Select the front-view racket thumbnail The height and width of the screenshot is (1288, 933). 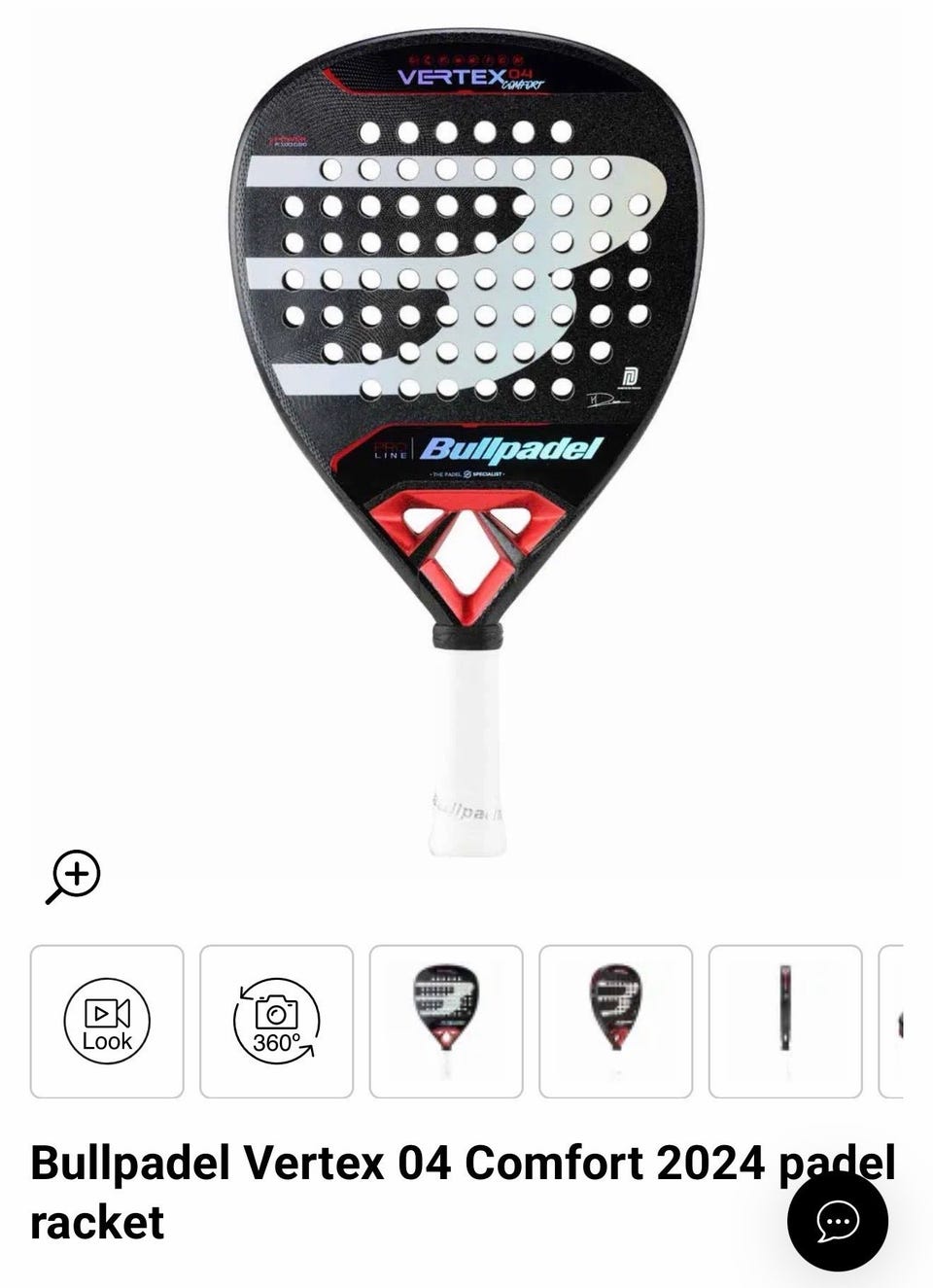(446, 1022)
